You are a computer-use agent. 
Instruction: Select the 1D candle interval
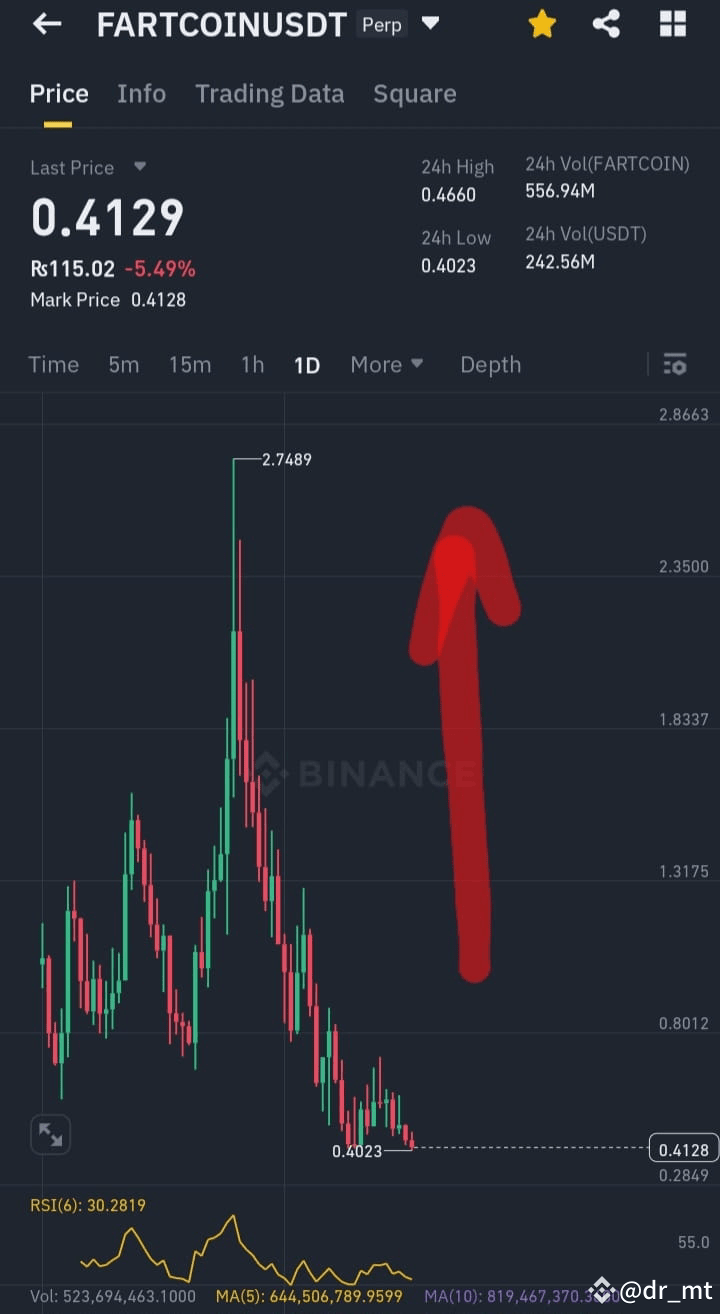pos(307,364)
